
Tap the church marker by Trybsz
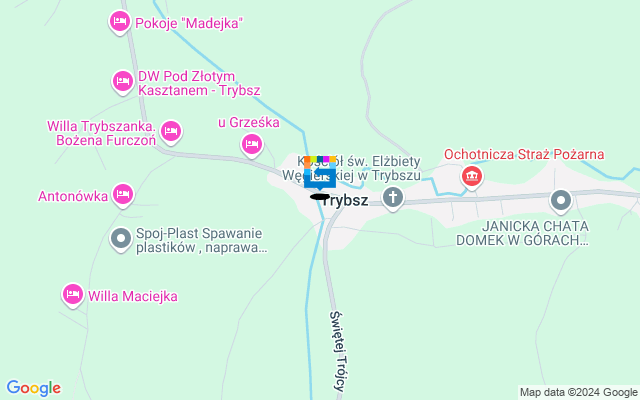tap(393, 199)
